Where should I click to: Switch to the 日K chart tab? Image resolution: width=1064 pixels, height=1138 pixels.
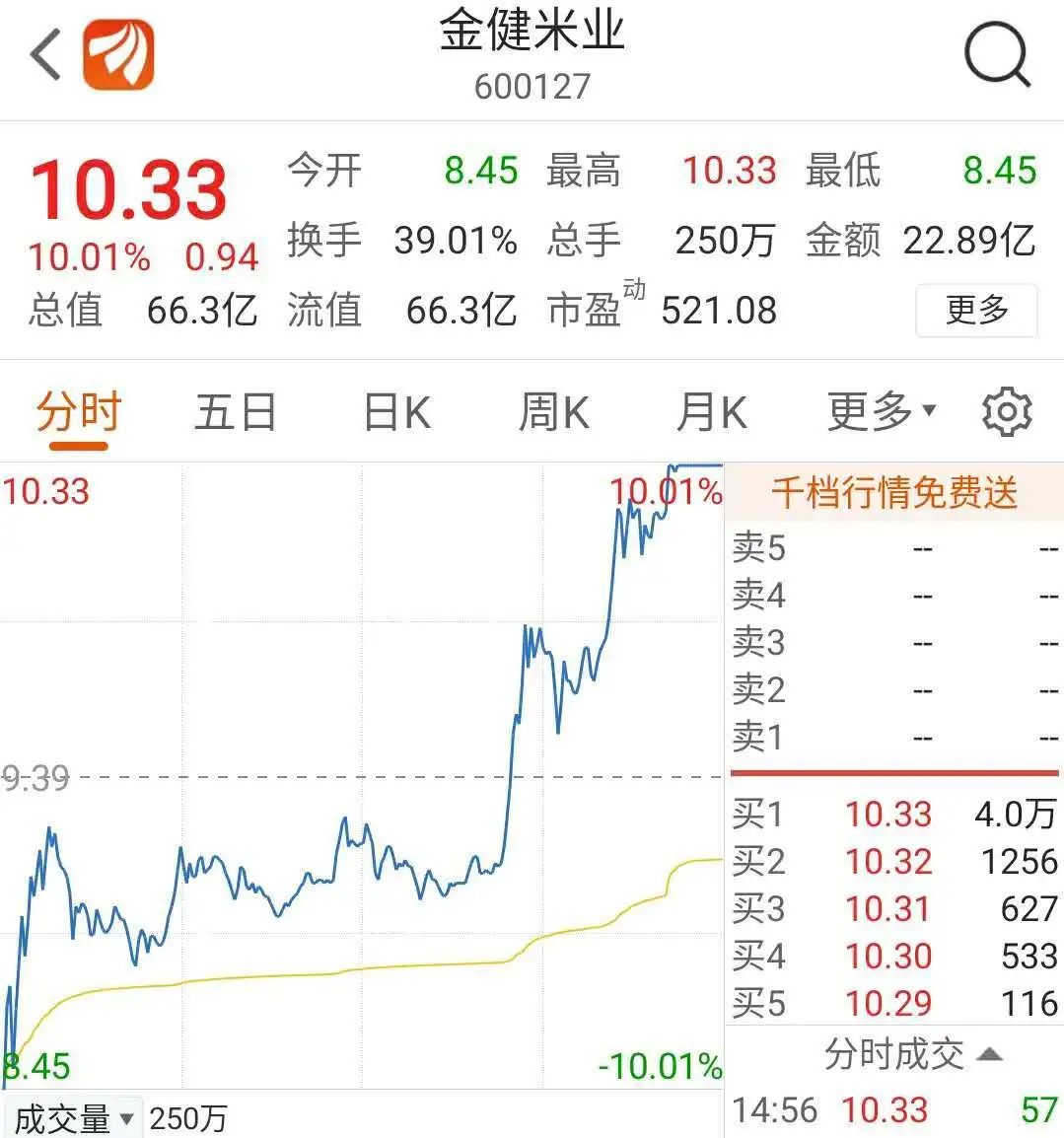(x=396, y=412)
